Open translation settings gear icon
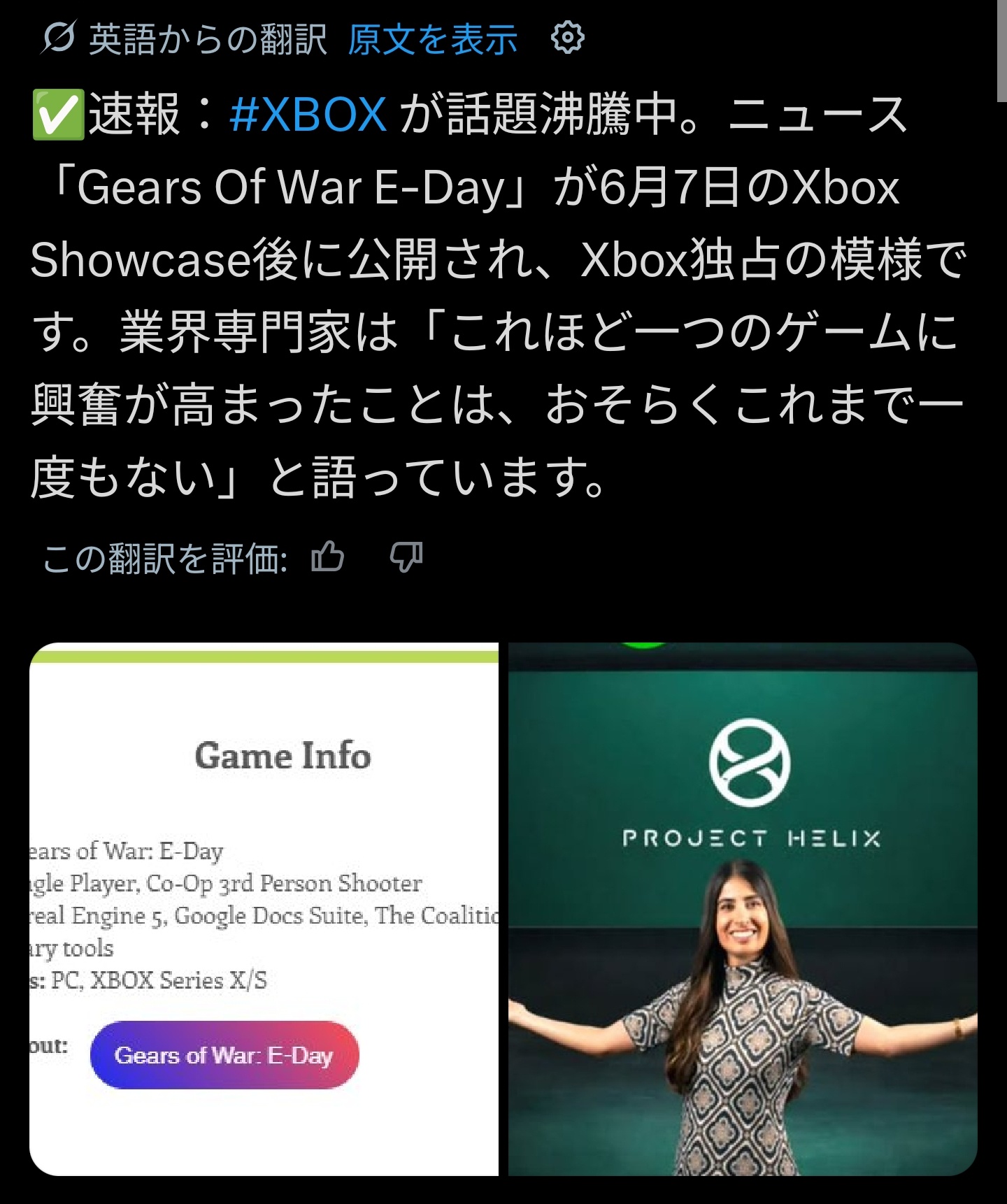 [567, 37]
